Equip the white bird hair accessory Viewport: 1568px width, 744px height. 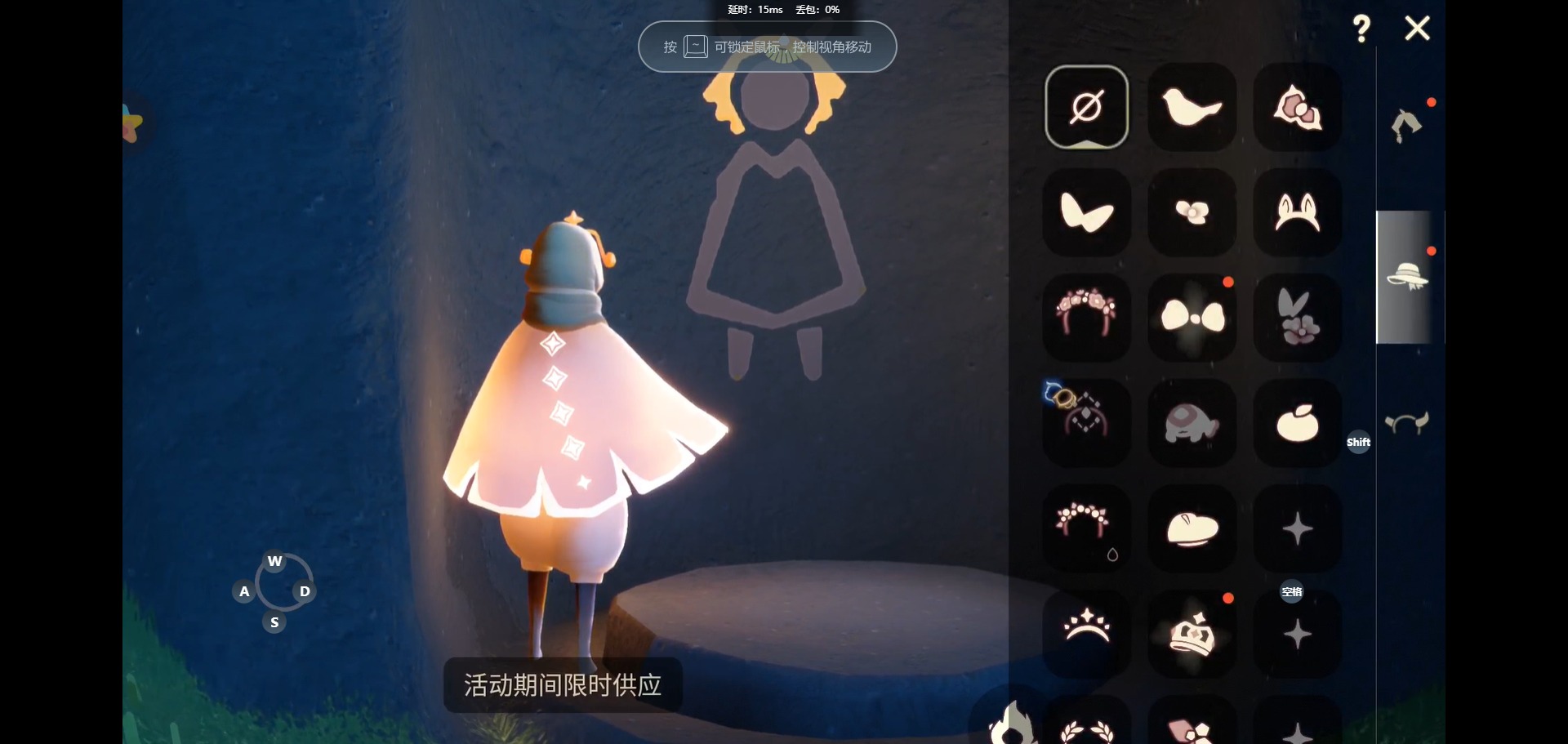[x=1192, y=107]
